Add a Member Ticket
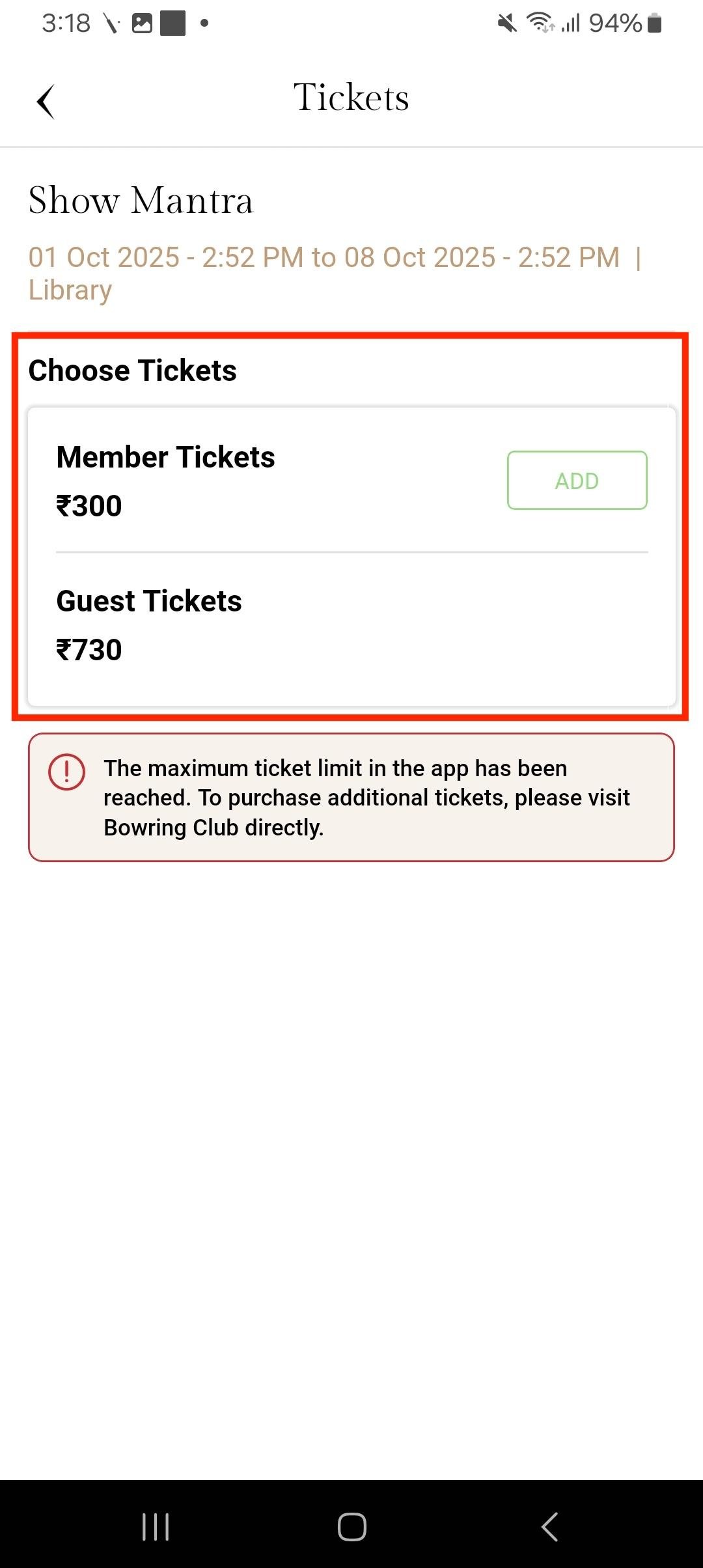Image resolution: width=703 pixels, height=1568 pixels. click(577, 481)
